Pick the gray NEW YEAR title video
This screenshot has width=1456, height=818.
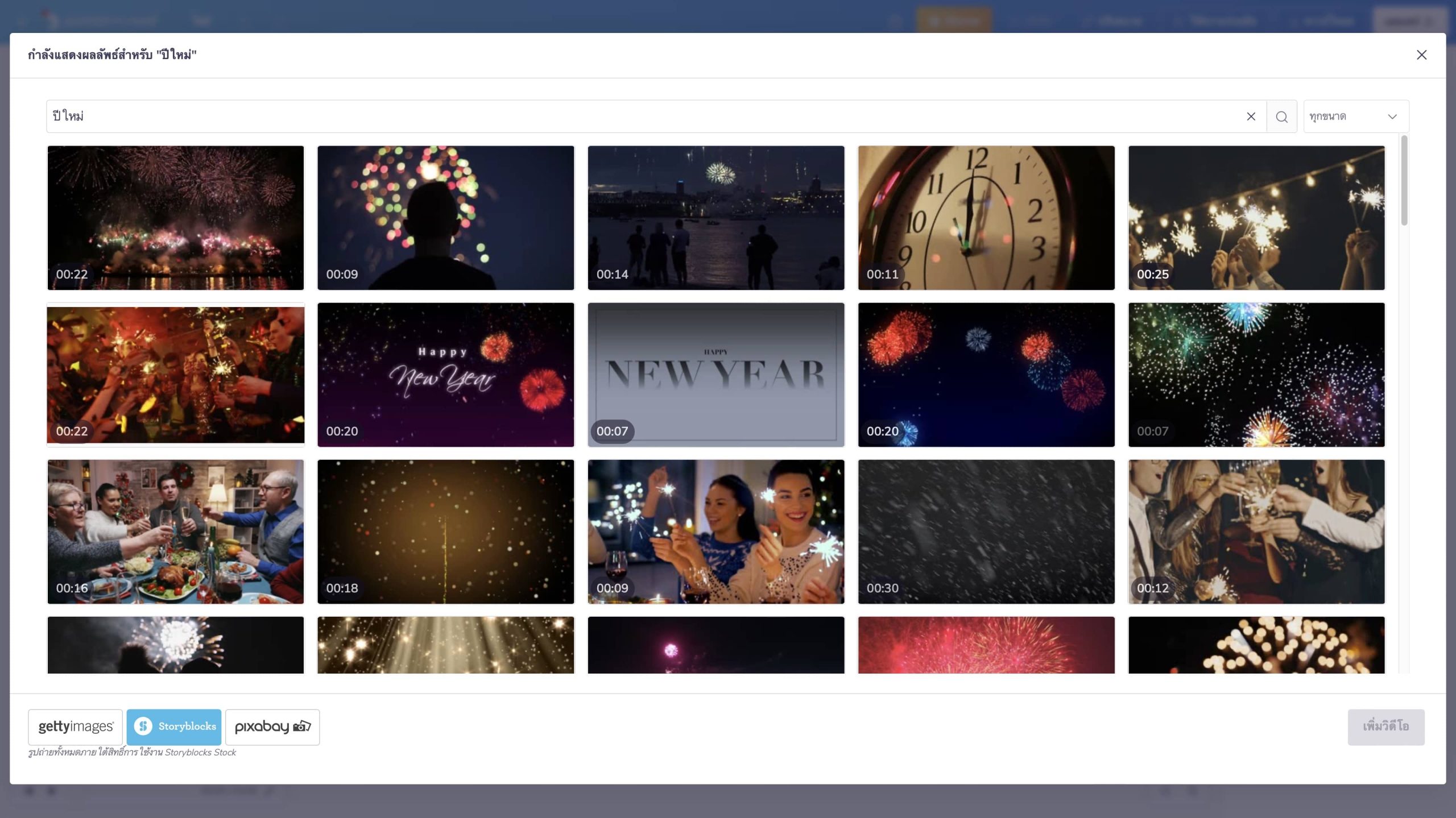[x=715, y=375]
